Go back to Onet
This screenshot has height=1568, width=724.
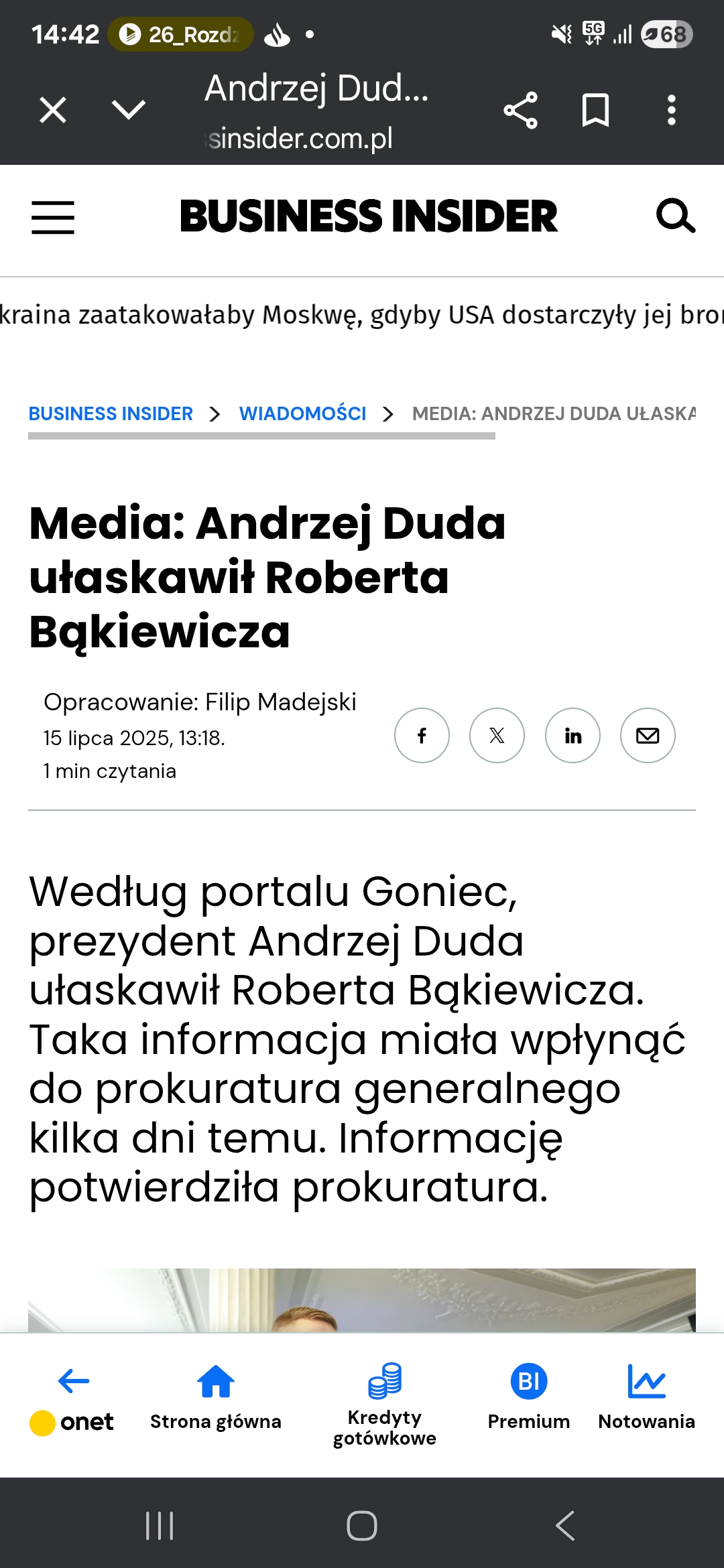(72, 1400)
